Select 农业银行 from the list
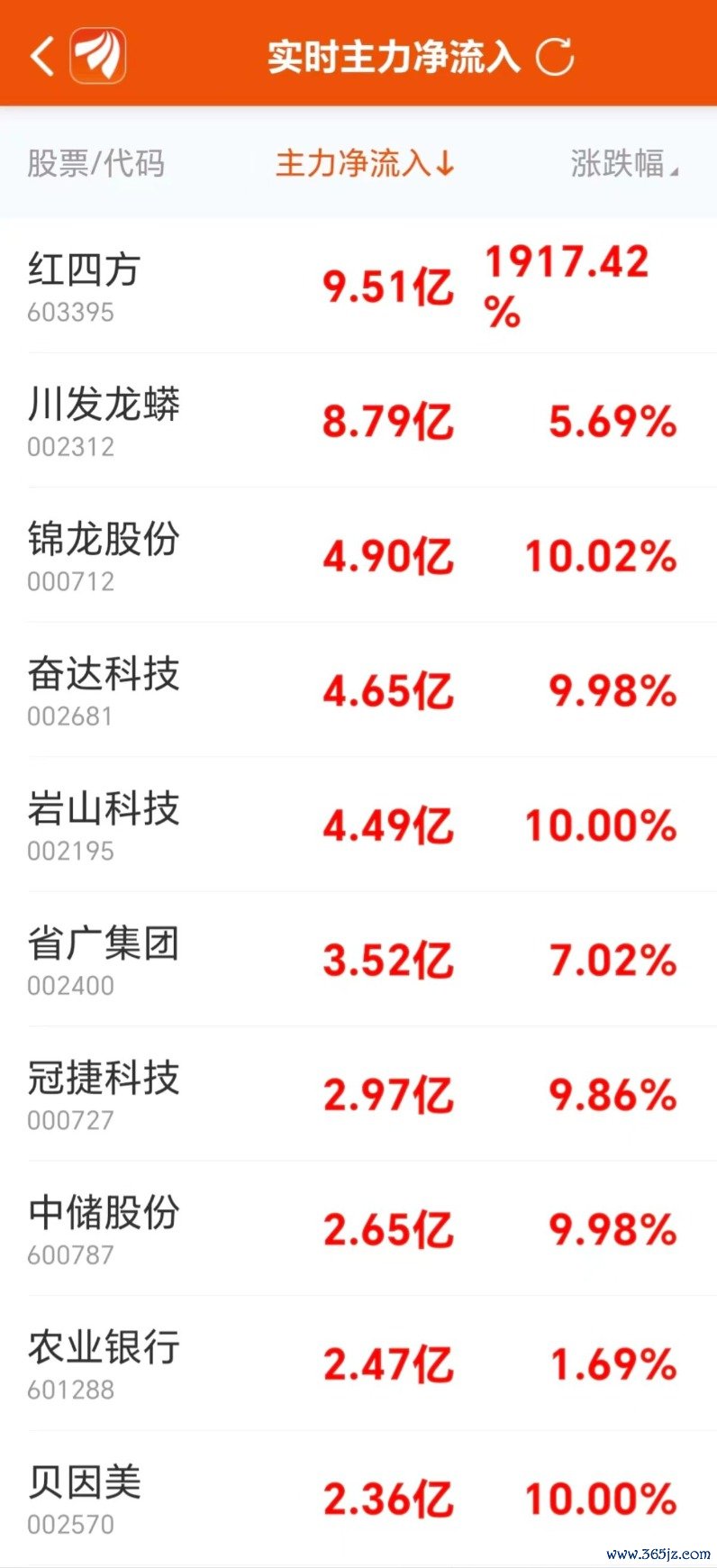 pyautogui.click(x=358, y=1363)
